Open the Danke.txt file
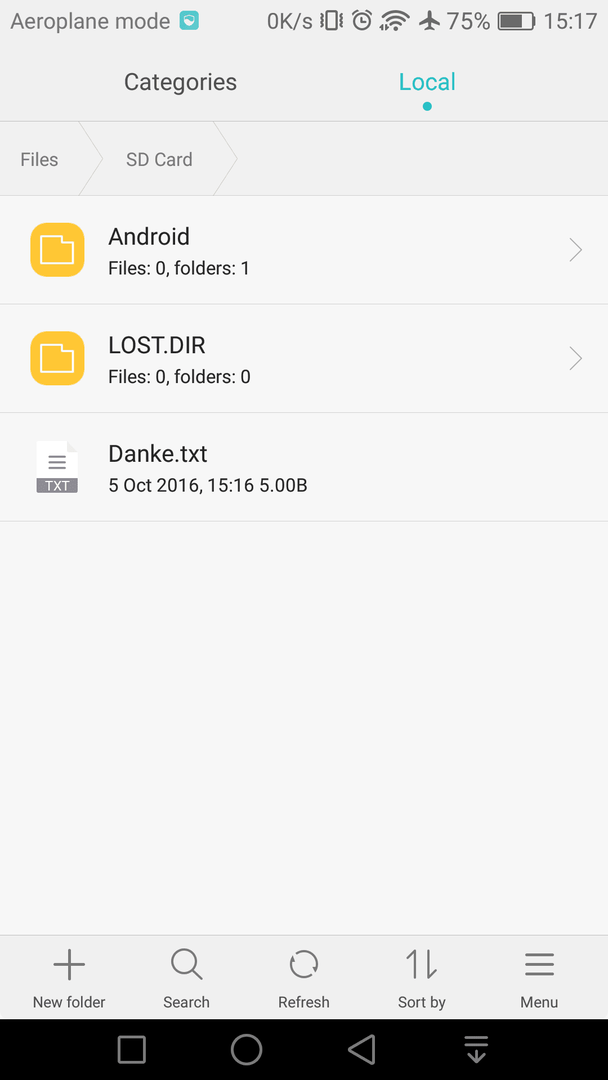 (x=304, y=468)
